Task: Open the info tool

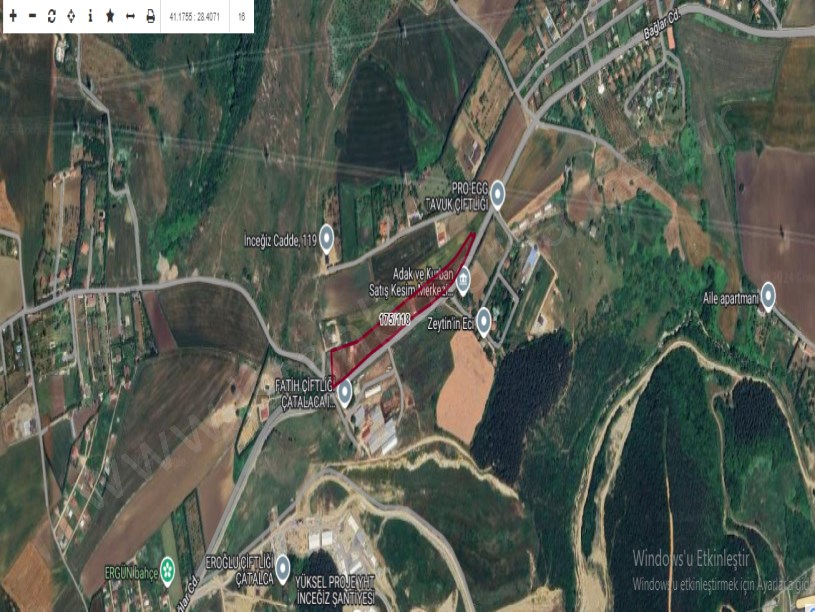Action: click(x=90, y=17)
